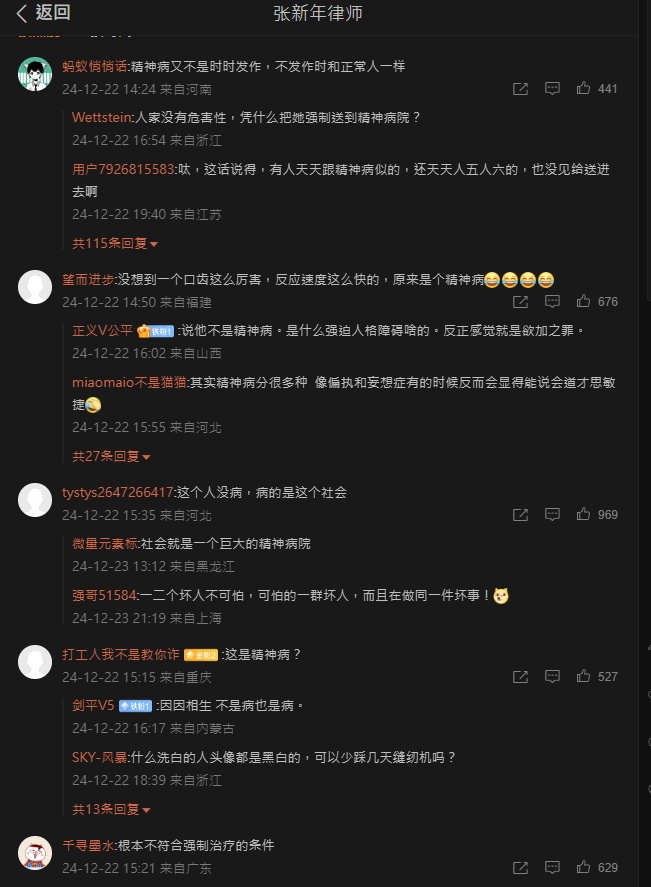Share 蚂蚁悄悄话's comment

coord(520,89)
